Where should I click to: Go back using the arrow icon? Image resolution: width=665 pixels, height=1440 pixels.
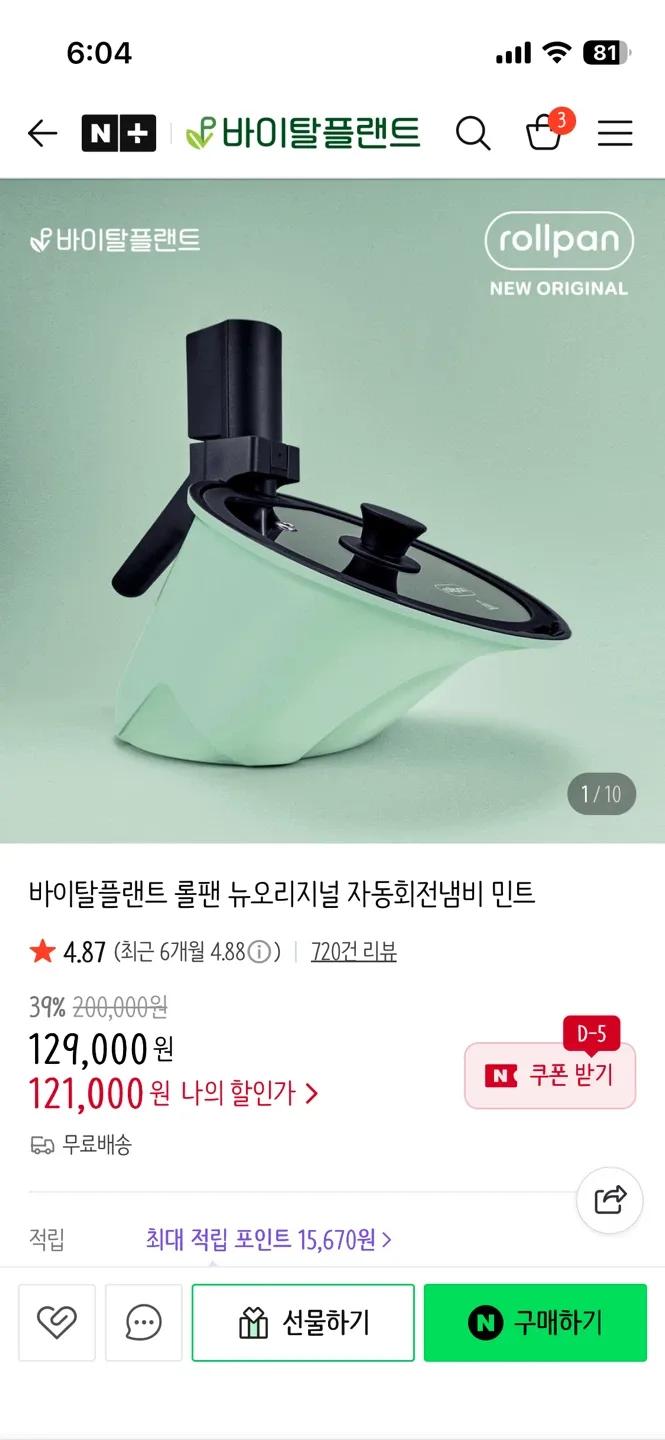pyautogui.click(x=42, y=133)
